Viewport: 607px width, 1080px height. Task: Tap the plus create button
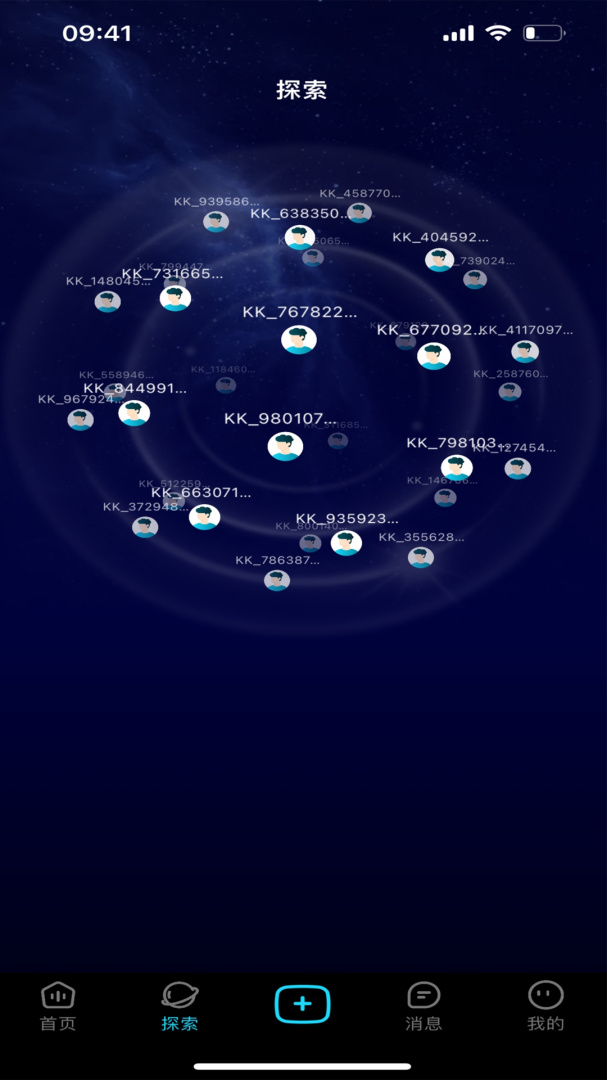pyautogui.click(x=302, y=1003)
